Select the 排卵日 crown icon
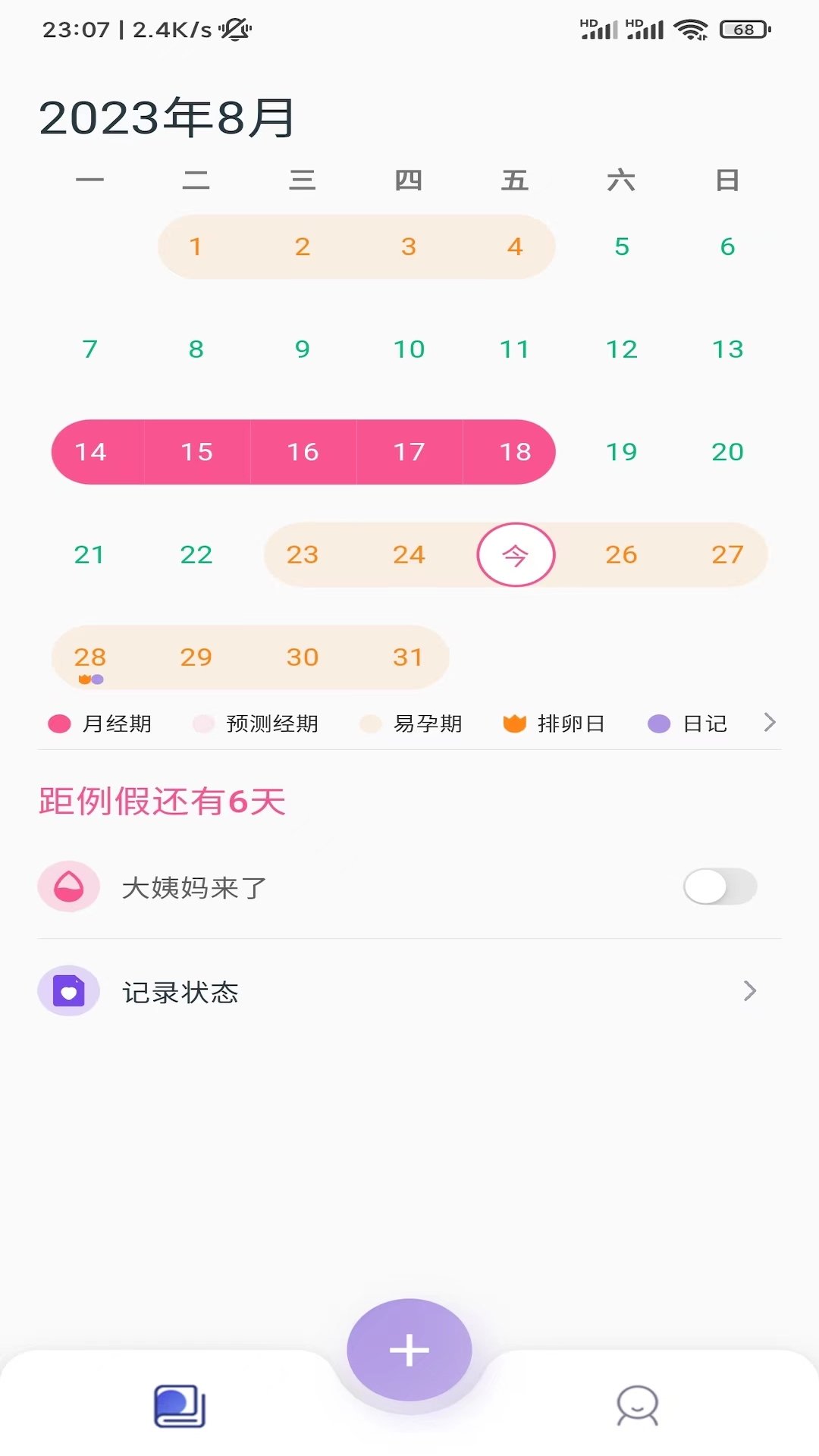 click(x=513, y=723)
